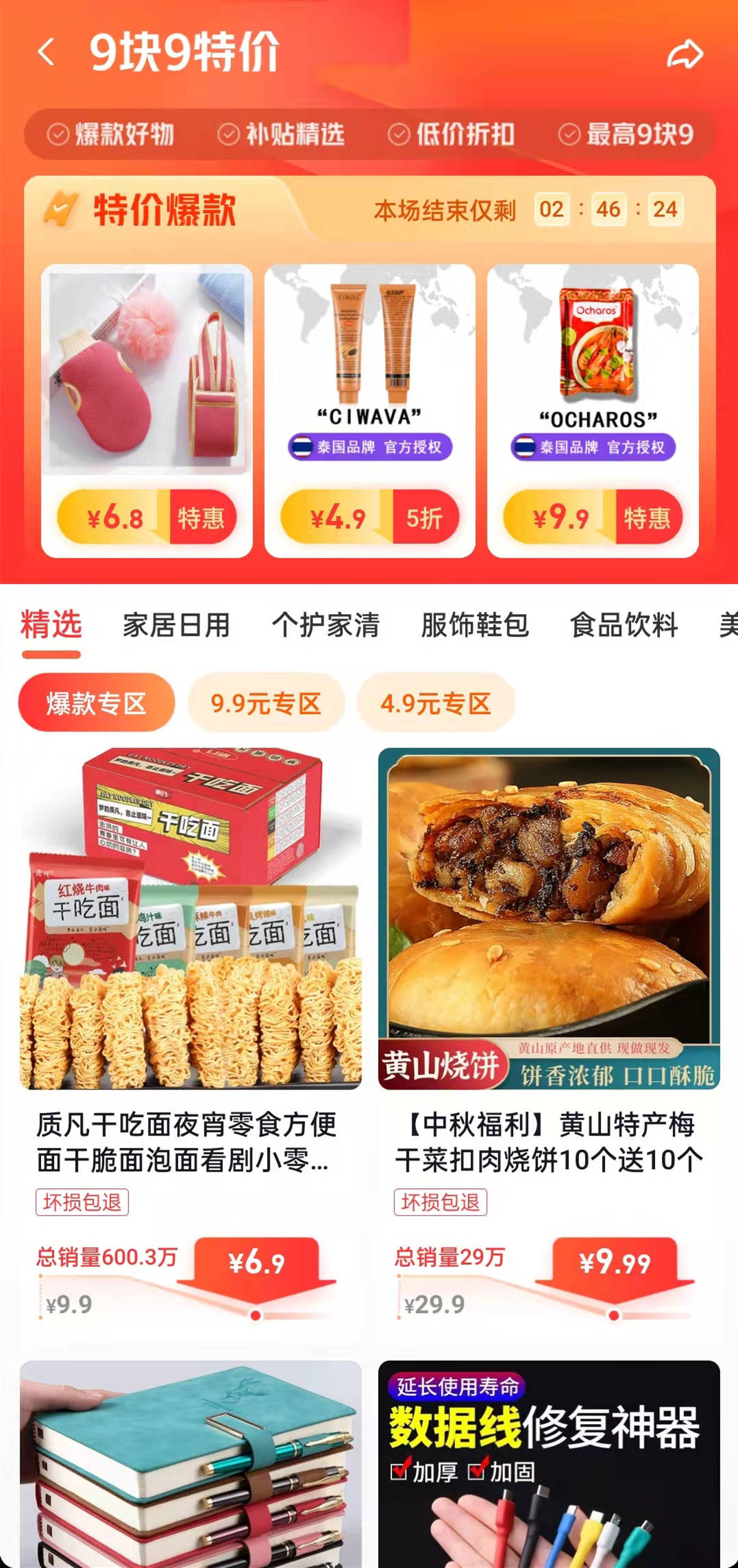This screenshot has height=1568, width=738.
Task: Tap the checkmark icon beside 爆款好物
Action: (59, 134)
